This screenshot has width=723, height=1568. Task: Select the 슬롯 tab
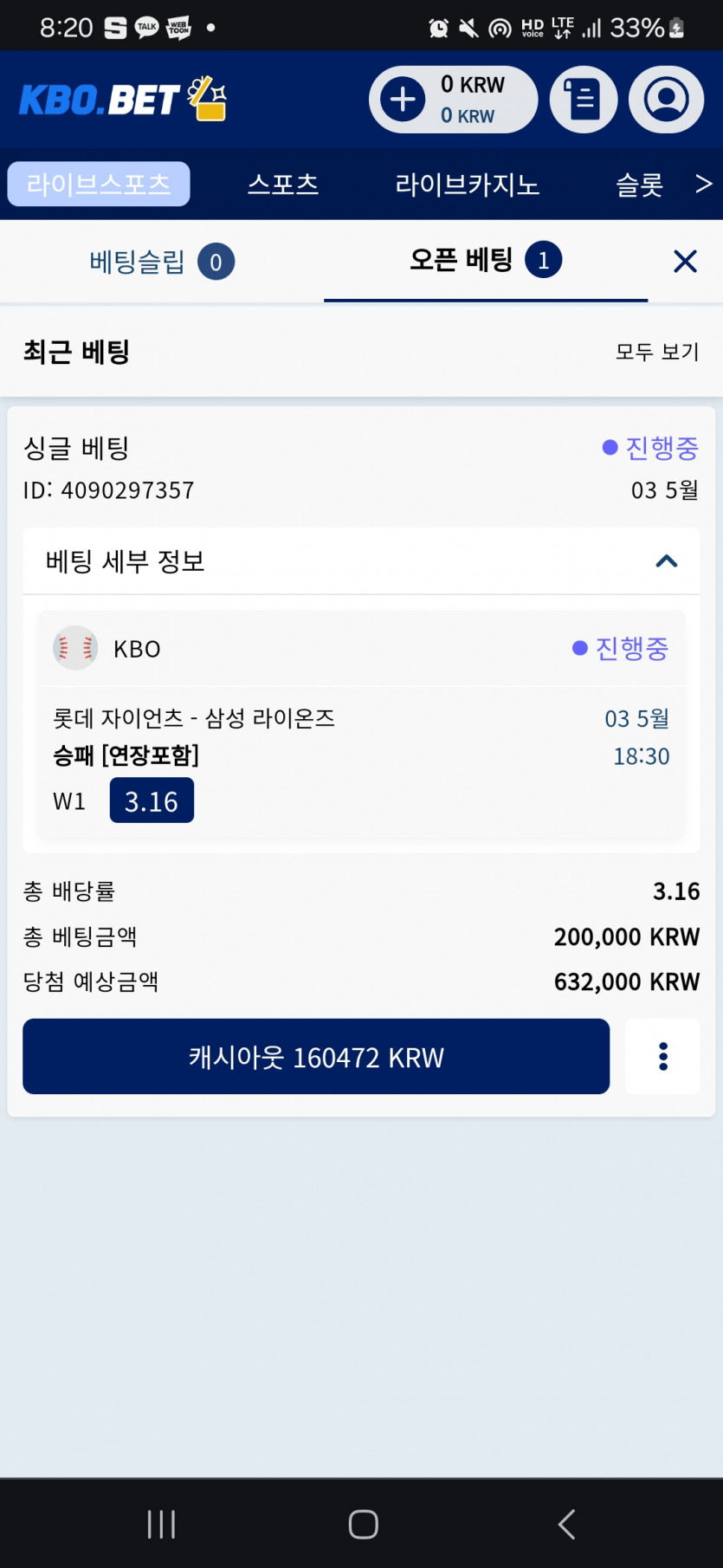point(640,184)
